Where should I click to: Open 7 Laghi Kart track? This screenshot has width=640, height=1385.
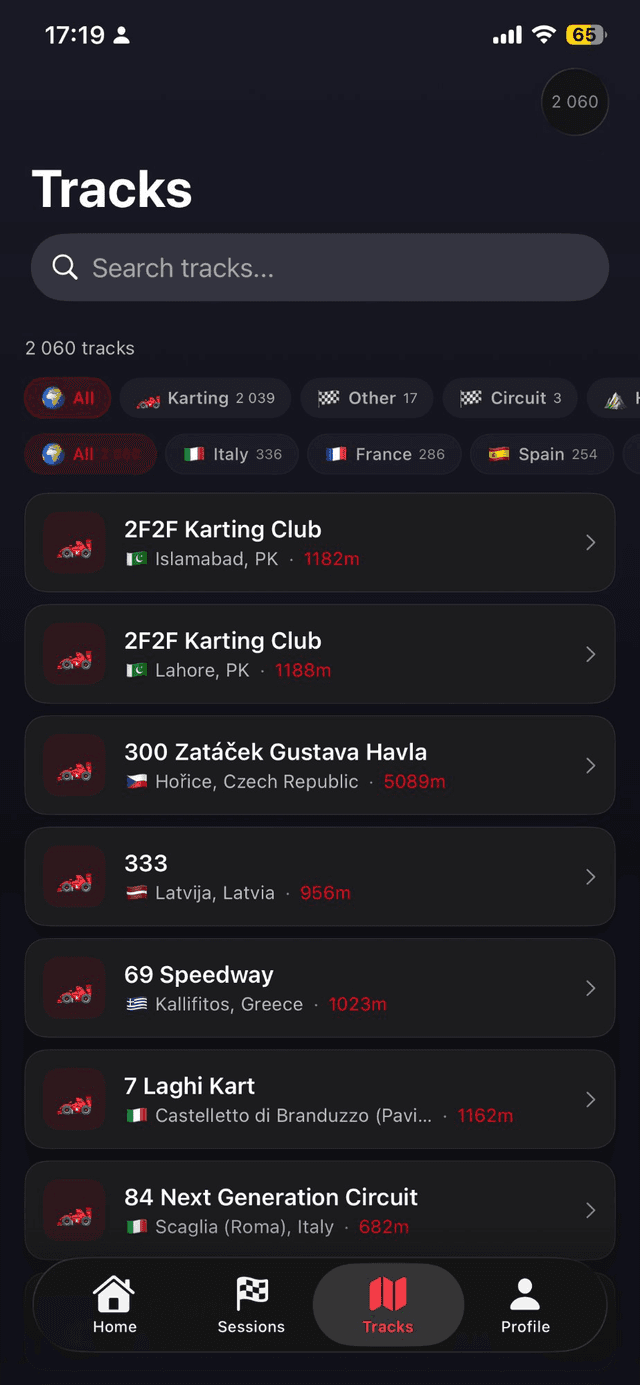(320, 1099)
